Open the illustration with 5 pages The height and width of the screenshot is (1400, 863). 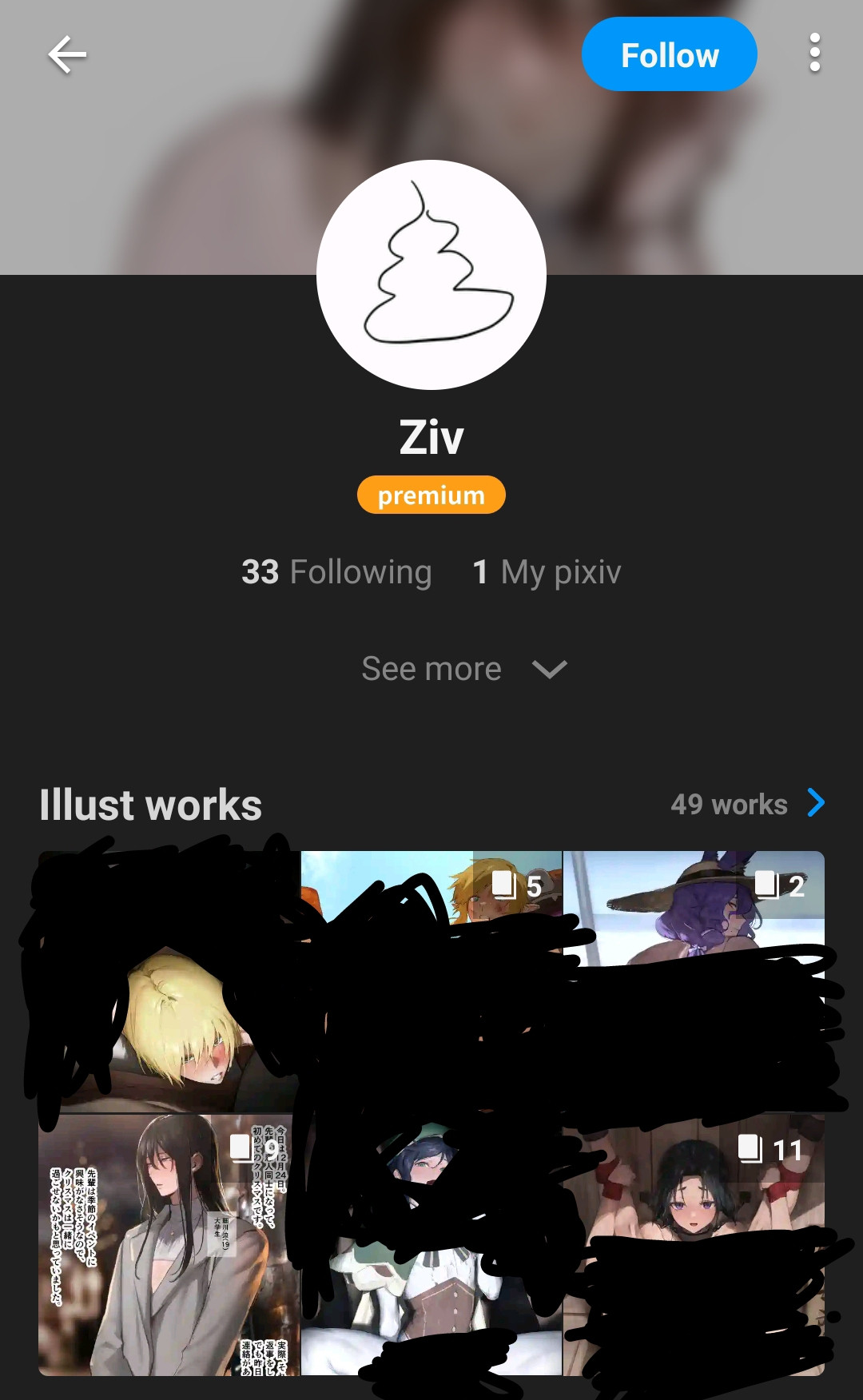coord(431,980)
